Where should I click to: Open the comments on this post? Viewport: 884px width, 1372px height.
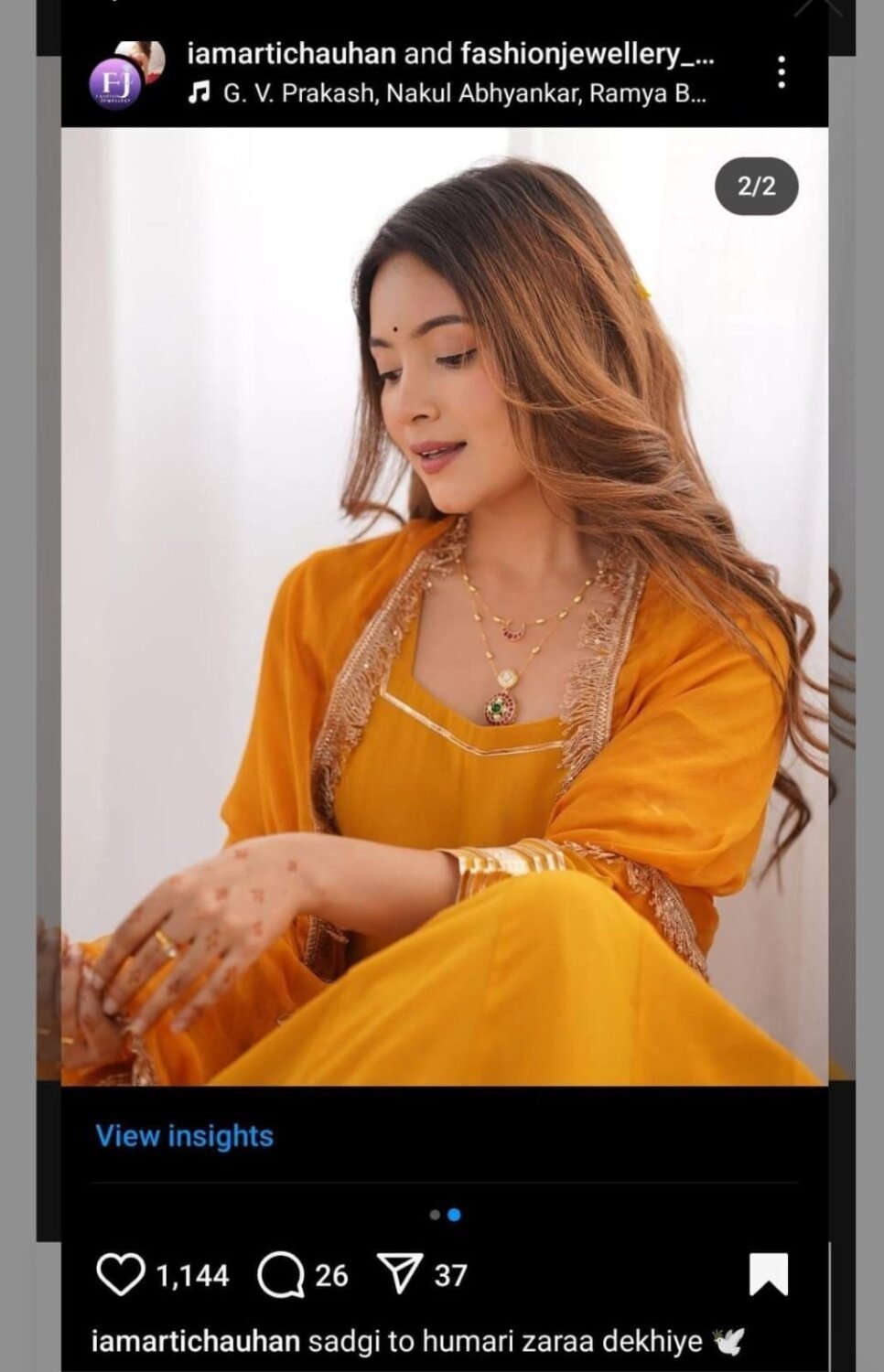tap(280, 1274)
